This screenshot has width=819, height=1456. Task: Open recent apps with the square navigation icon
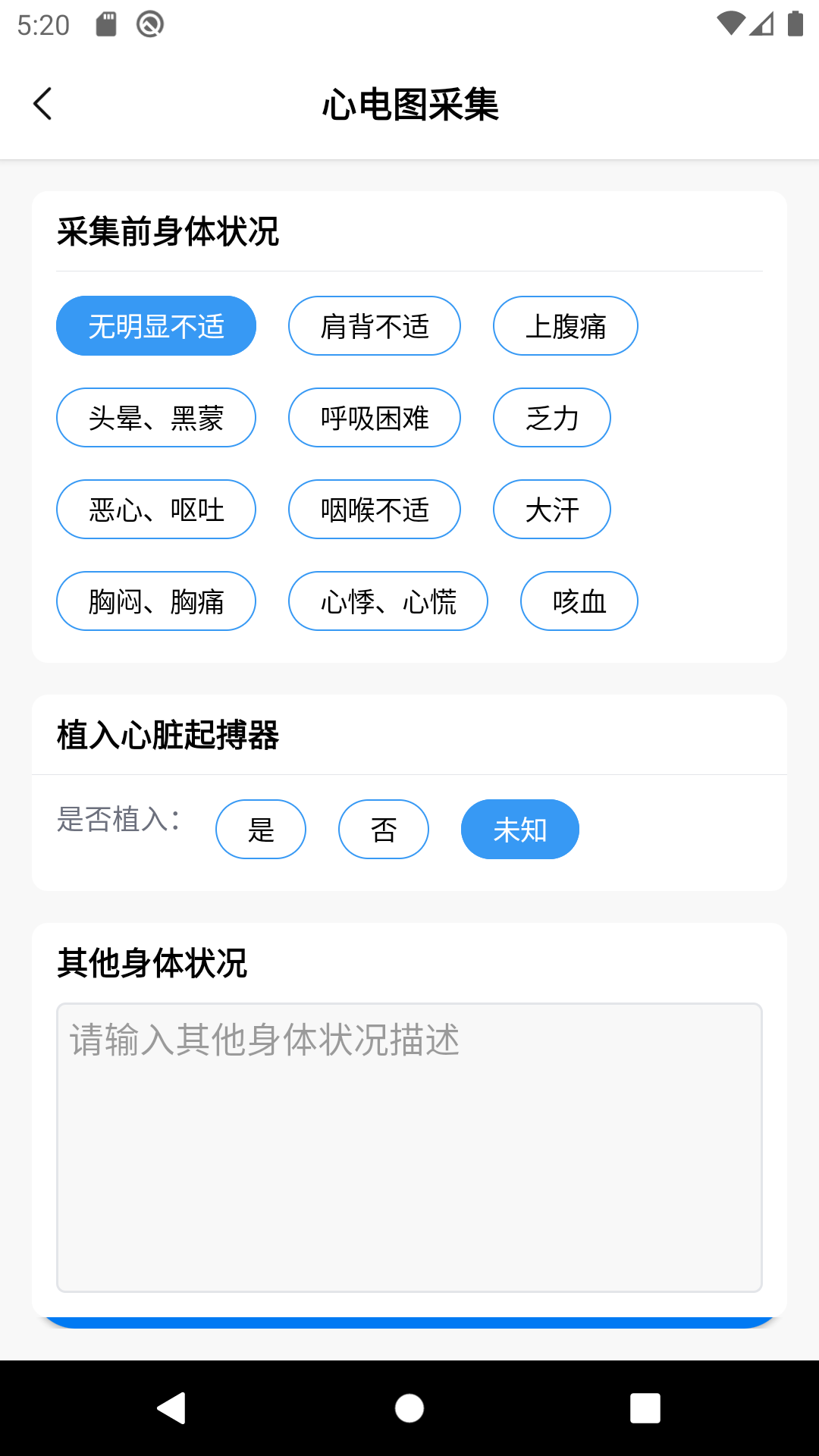[x=645, y=1409]
